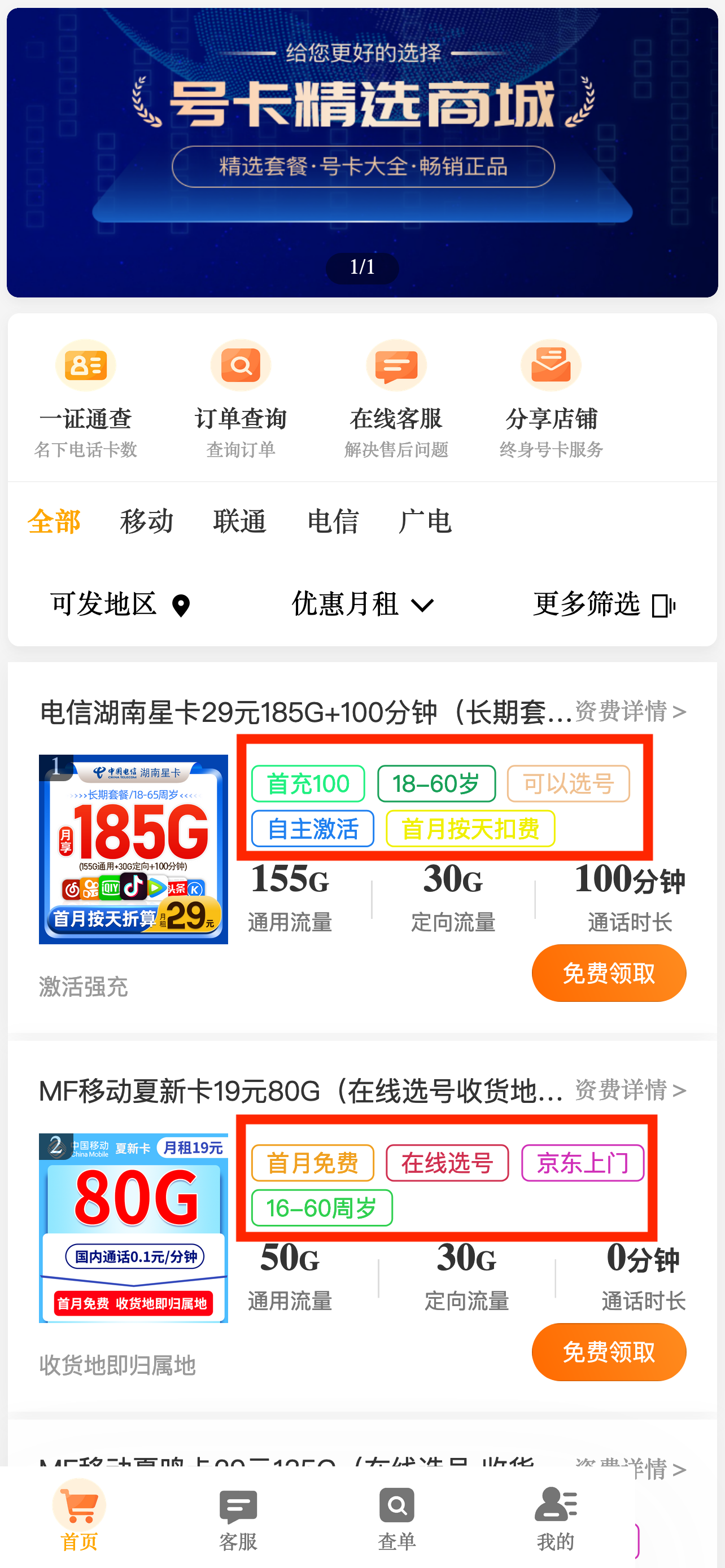View 资费详情 for 电信湖南星卡
Viewport: 725px width, 1568px height.
point(630,711)
